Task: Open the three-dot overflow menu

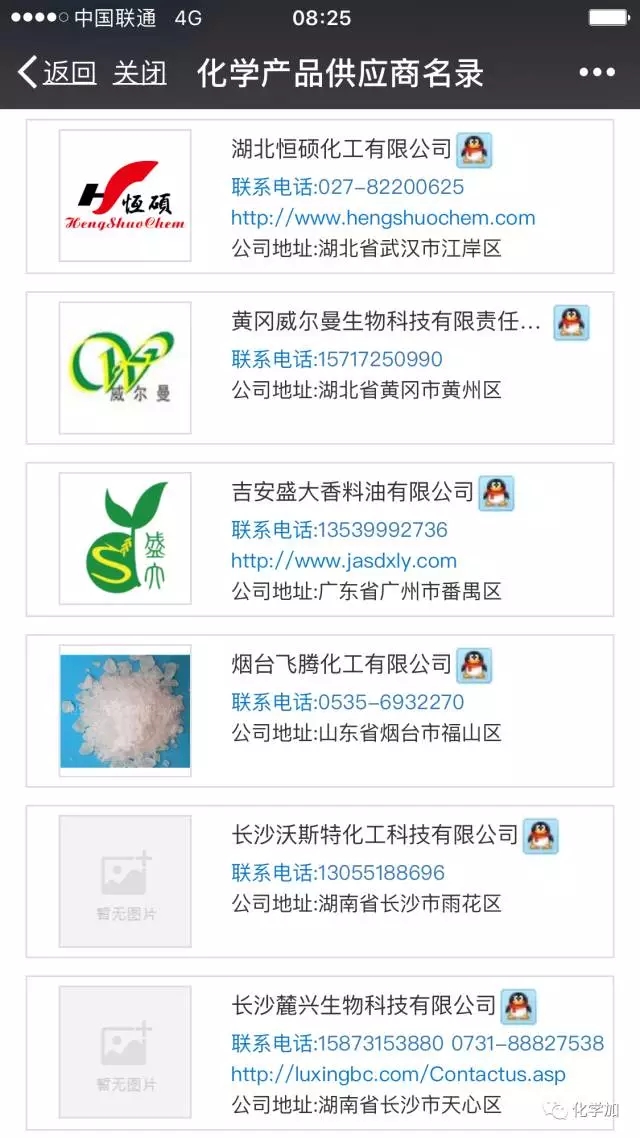Action: (x=597, y=72)
